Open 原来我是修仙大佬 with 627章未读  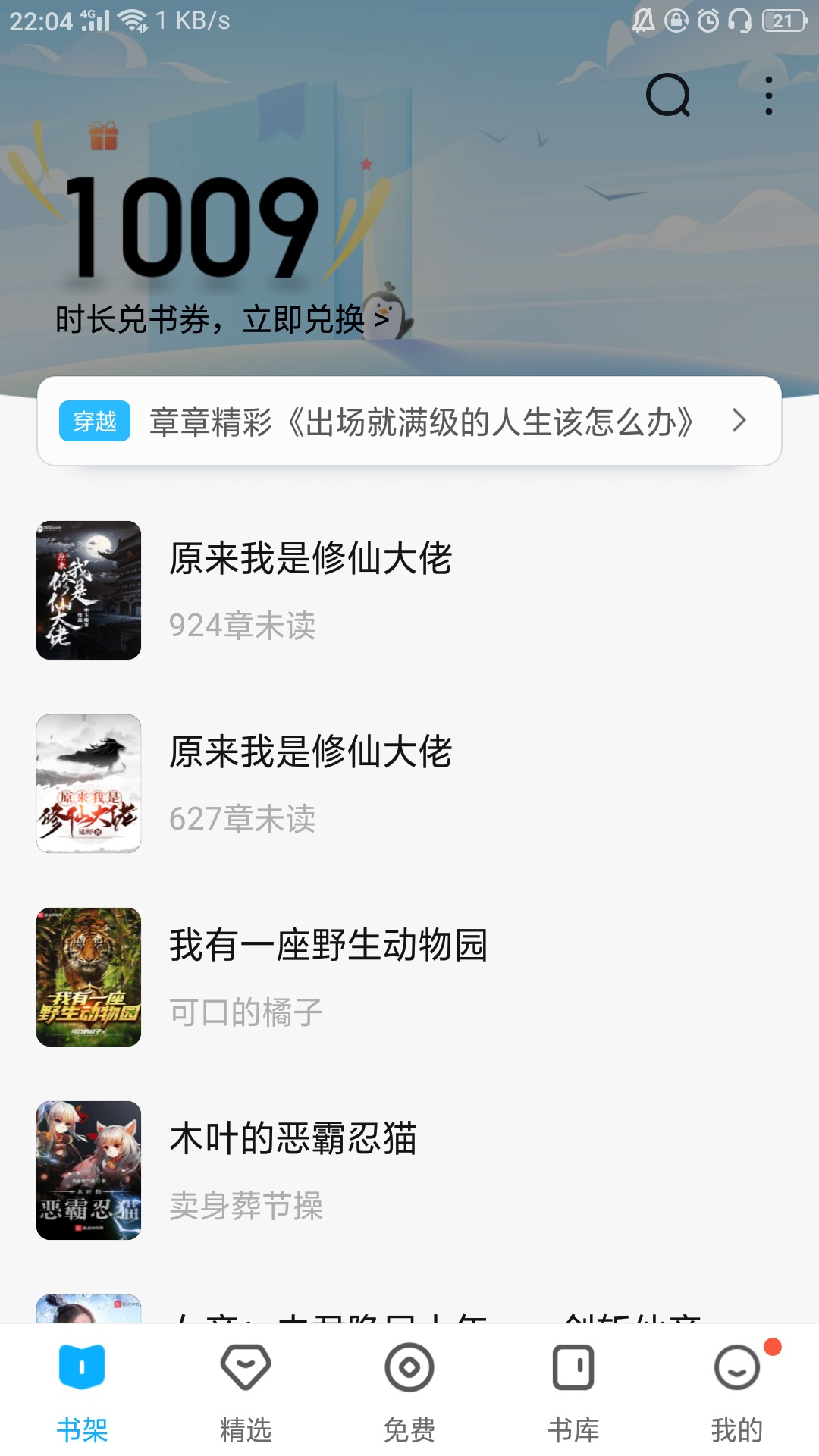(x=311, y=783)
